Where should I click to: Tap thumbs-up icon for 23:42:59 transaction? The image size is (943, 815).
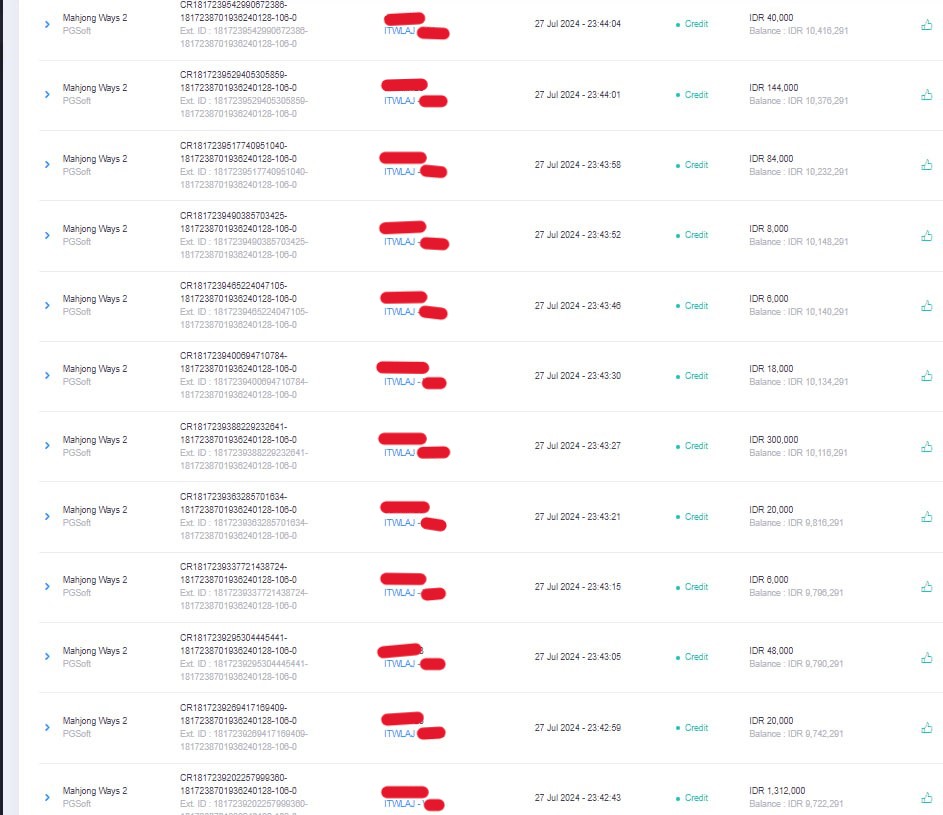926,727
